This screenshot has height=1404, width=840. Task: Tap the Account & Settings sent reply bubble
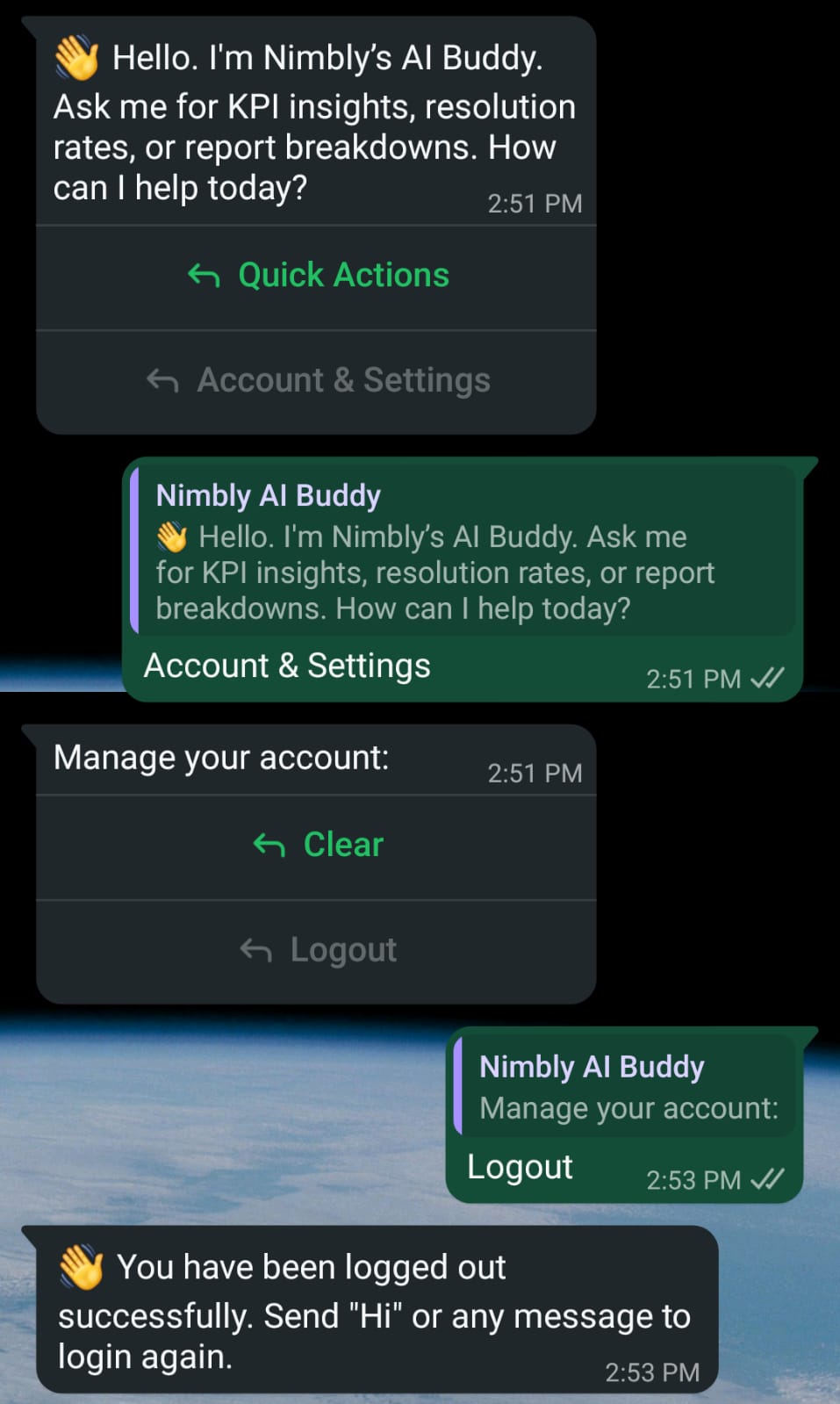point(286,666)
